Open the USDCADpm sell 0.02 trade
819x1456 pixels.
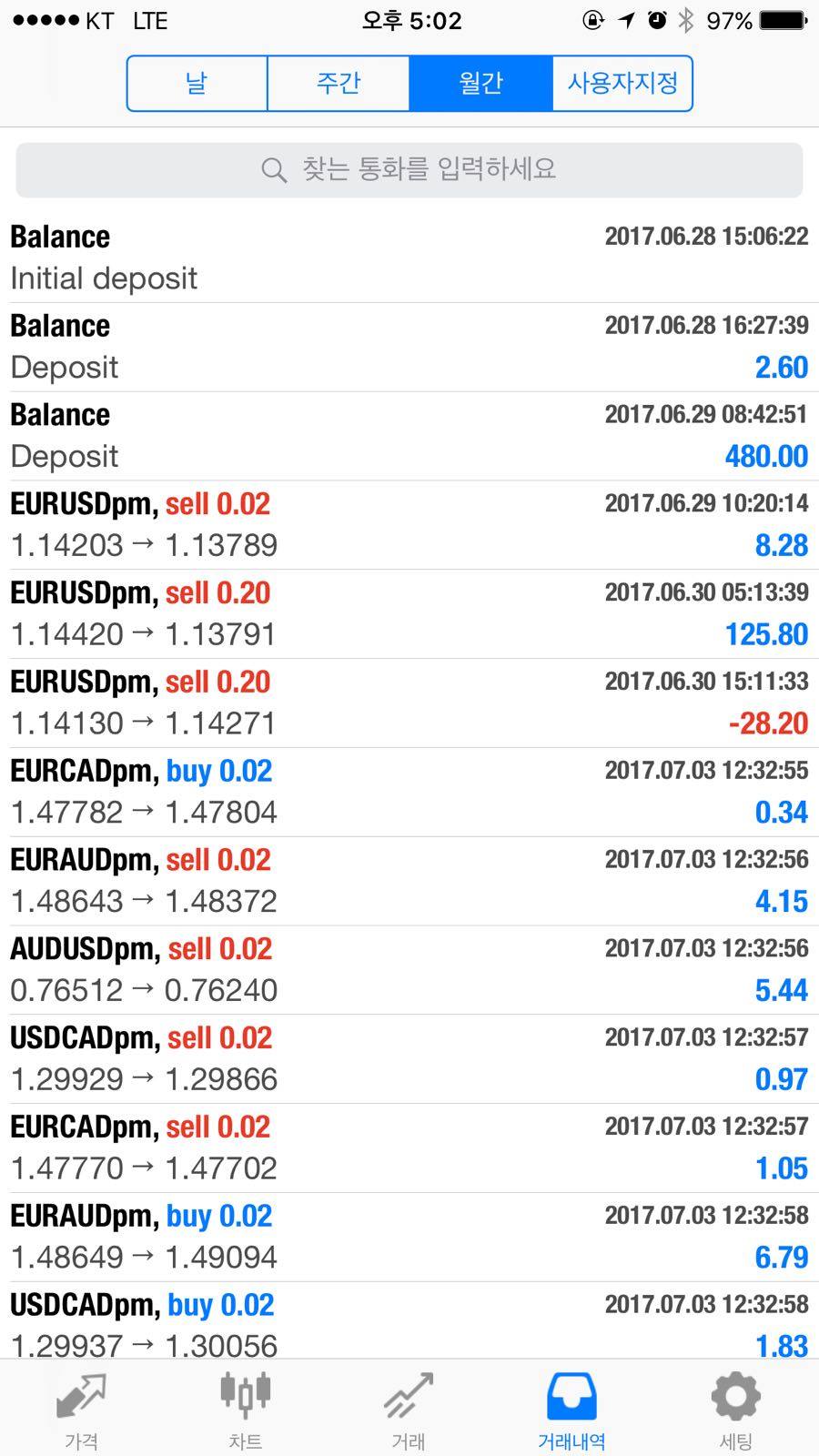click(409, 1059)
